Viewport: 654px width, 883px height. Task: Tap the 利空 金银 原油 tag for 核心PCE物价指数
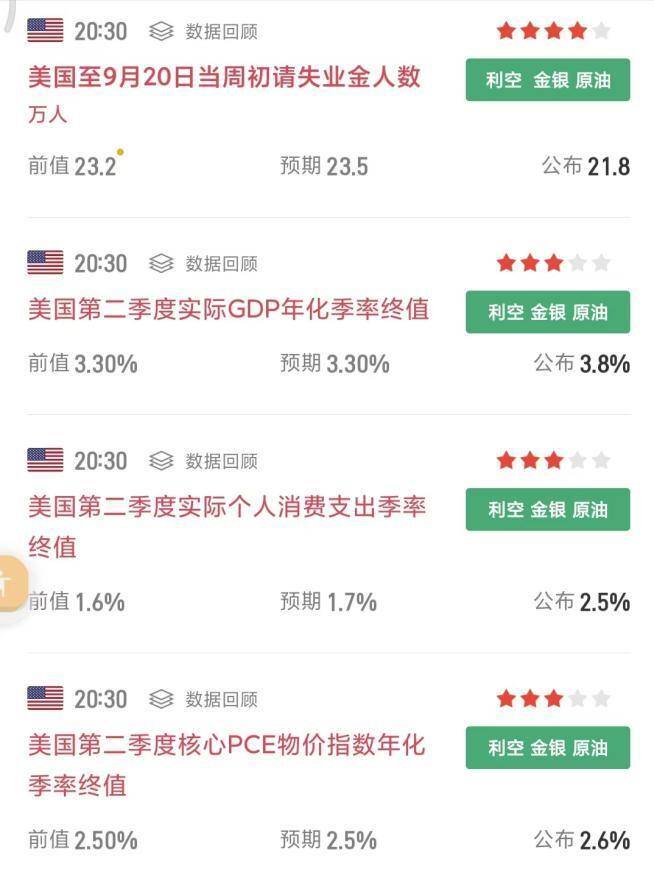[x=548, y=747]
